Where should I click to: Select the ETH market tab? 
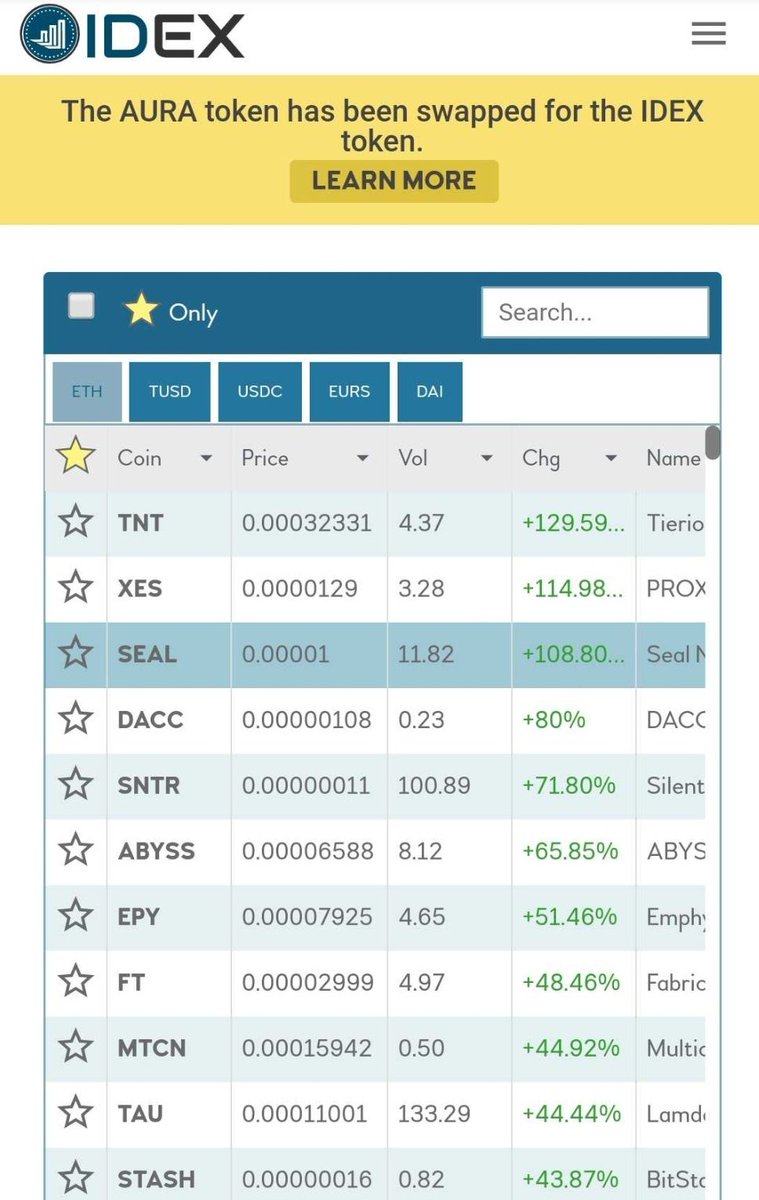[x=87, y=391]
